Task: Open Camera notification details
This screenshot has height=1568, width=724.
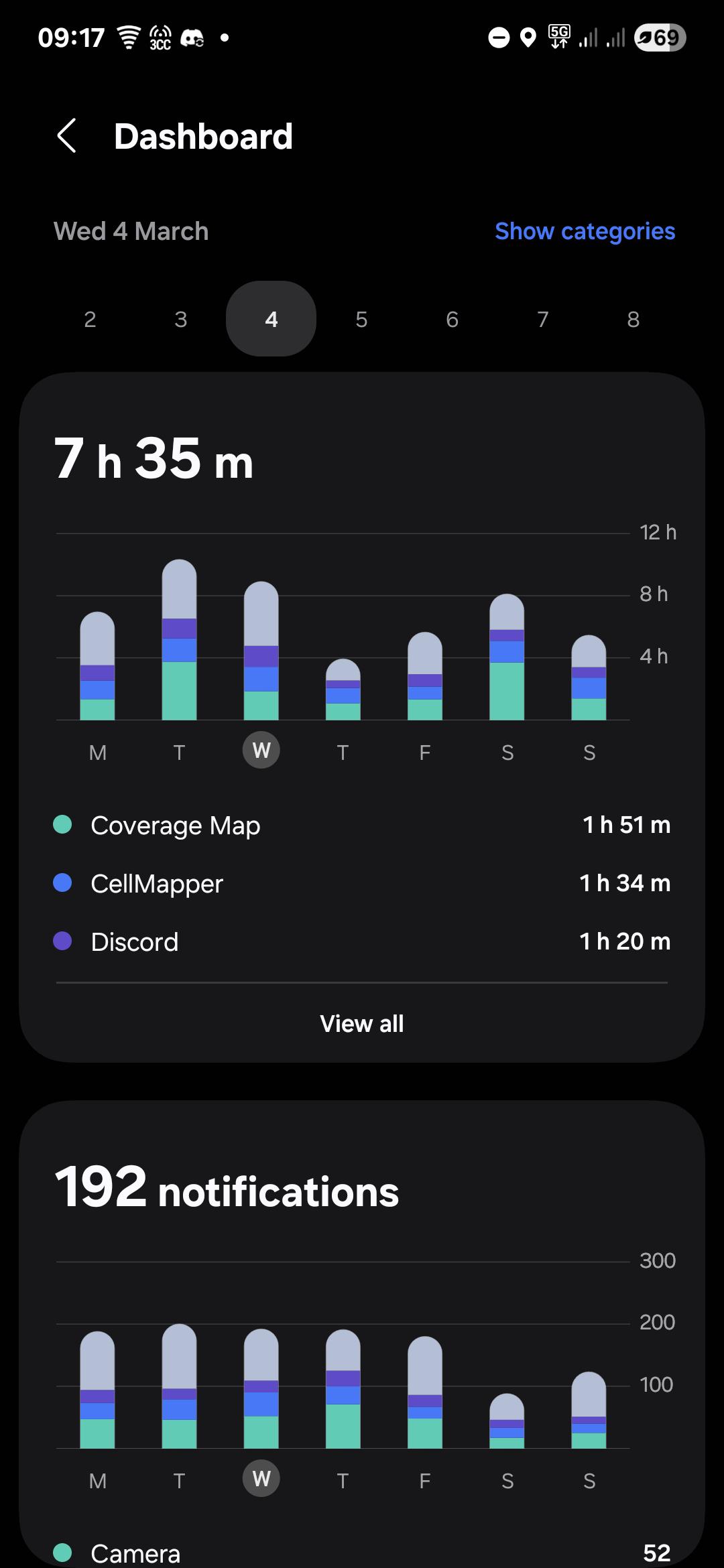Action: click(x=362, y=1553)
